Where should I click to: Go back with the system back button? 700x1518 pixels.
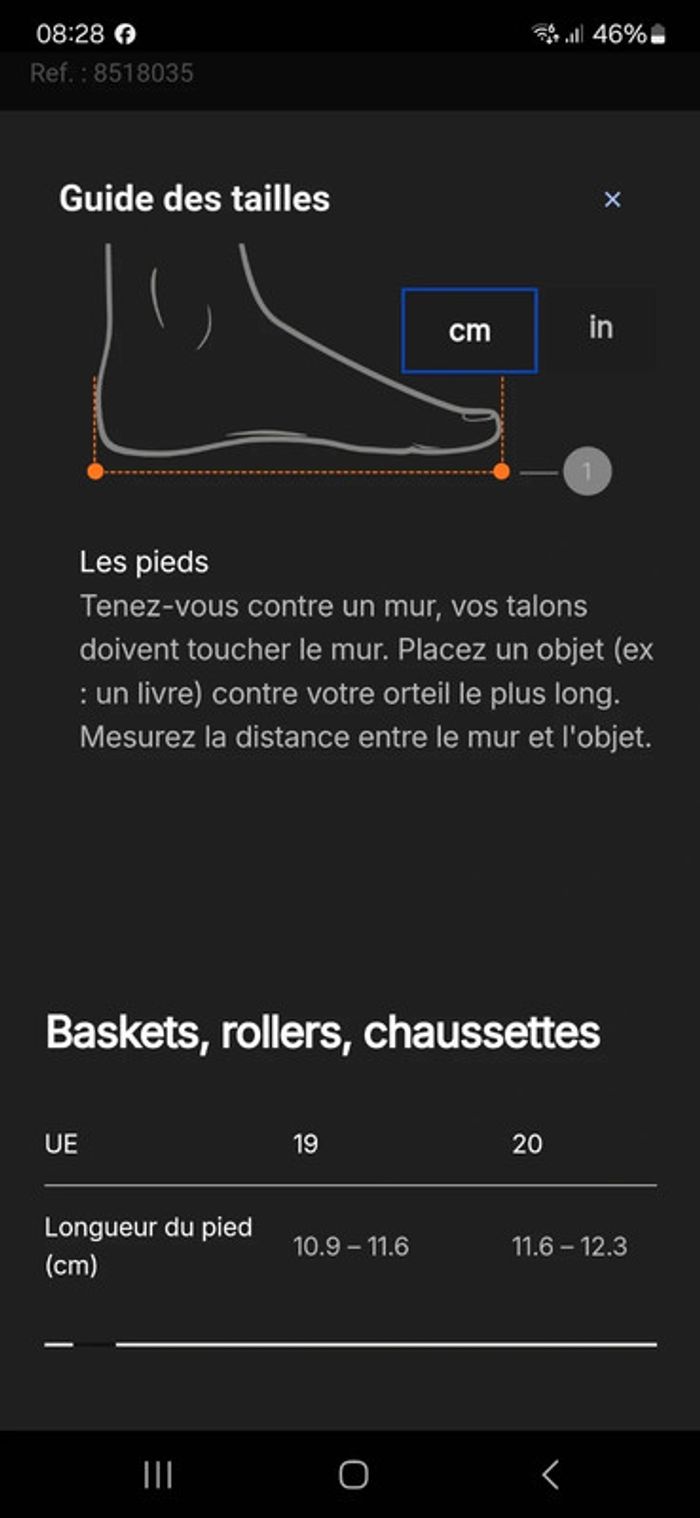point(549,1474)
